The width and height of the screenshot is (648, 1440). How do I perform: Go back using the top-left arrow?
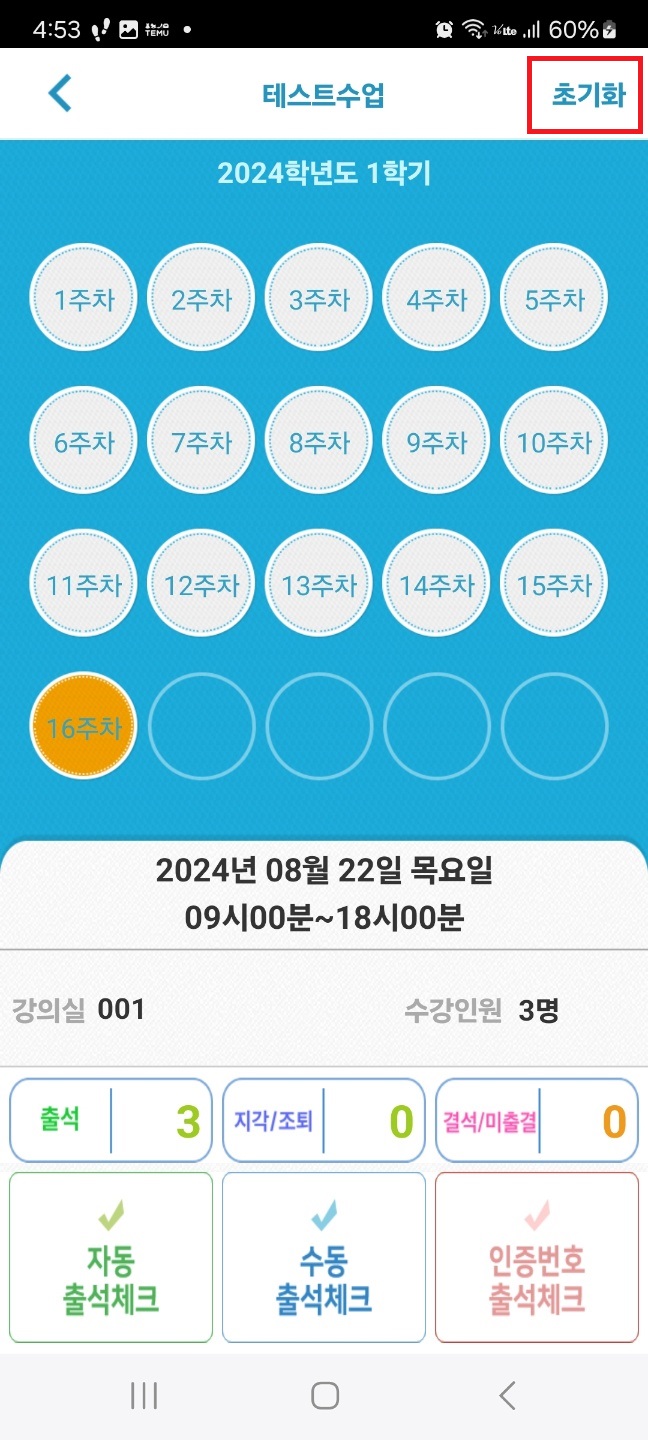click(x=61, y=94)
